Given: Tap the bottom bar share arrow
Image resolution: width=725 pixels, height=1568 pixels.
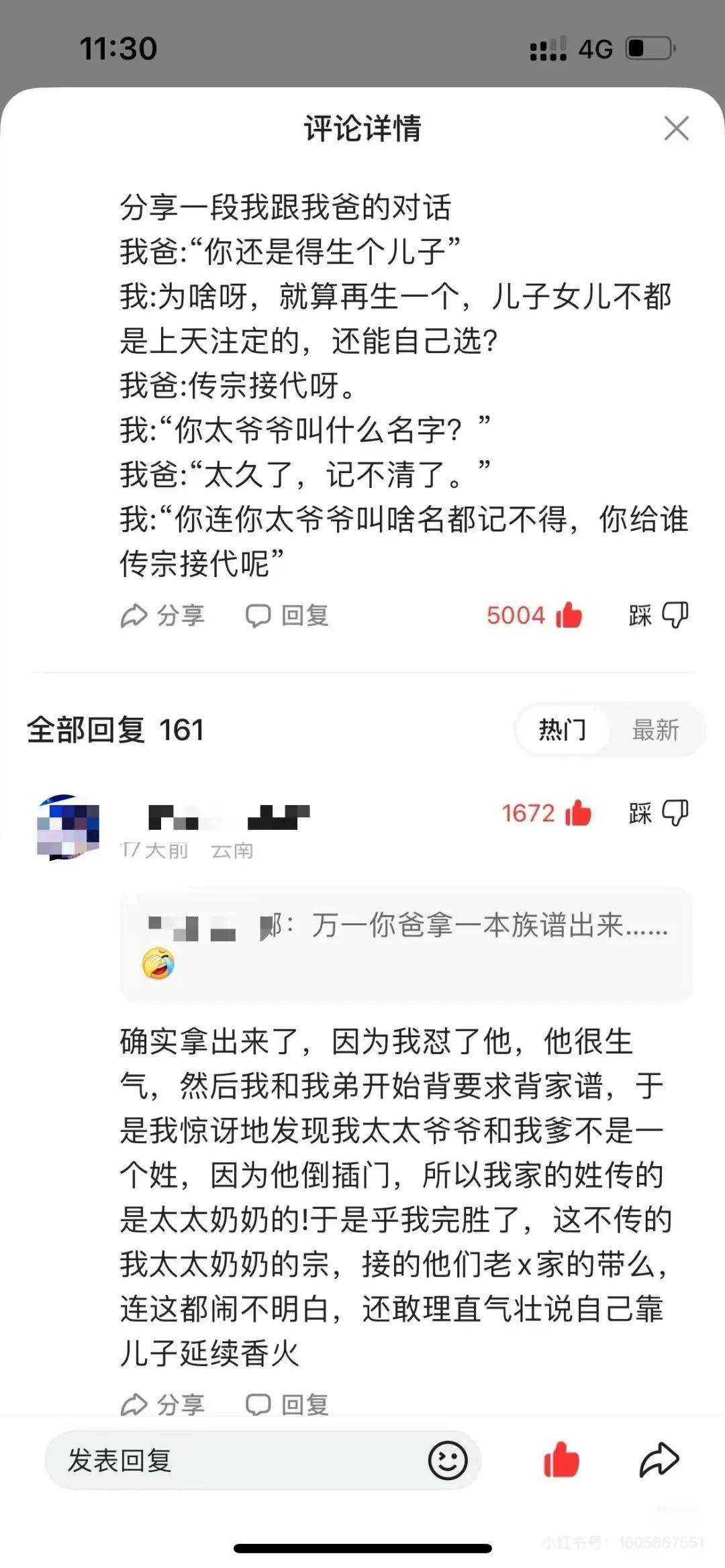Looking at the screenshot, I should pos(659,1461).
